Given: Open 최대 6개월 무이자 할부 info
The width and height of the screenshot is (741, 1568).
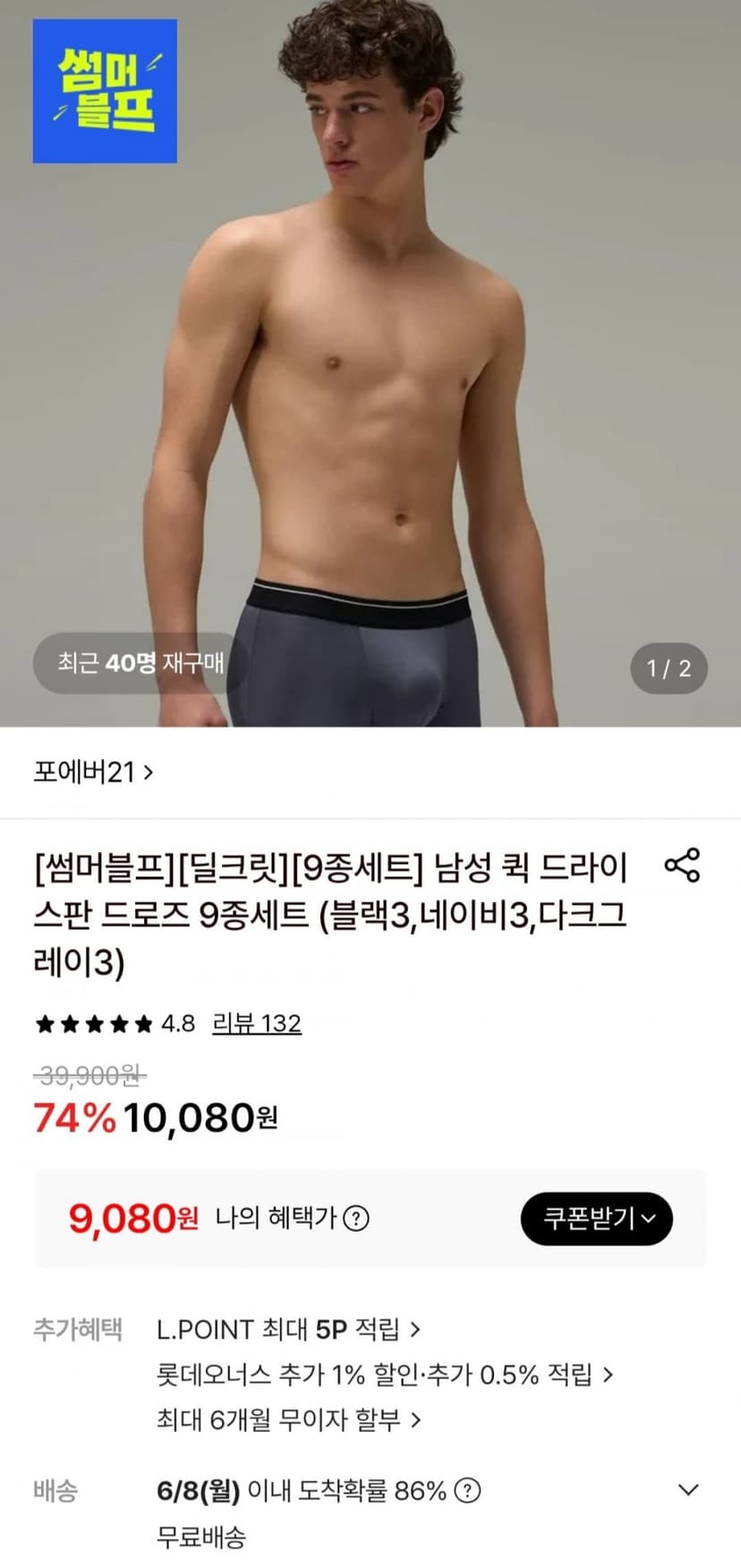Looking at the screenshot, I should click(288, 1419).
